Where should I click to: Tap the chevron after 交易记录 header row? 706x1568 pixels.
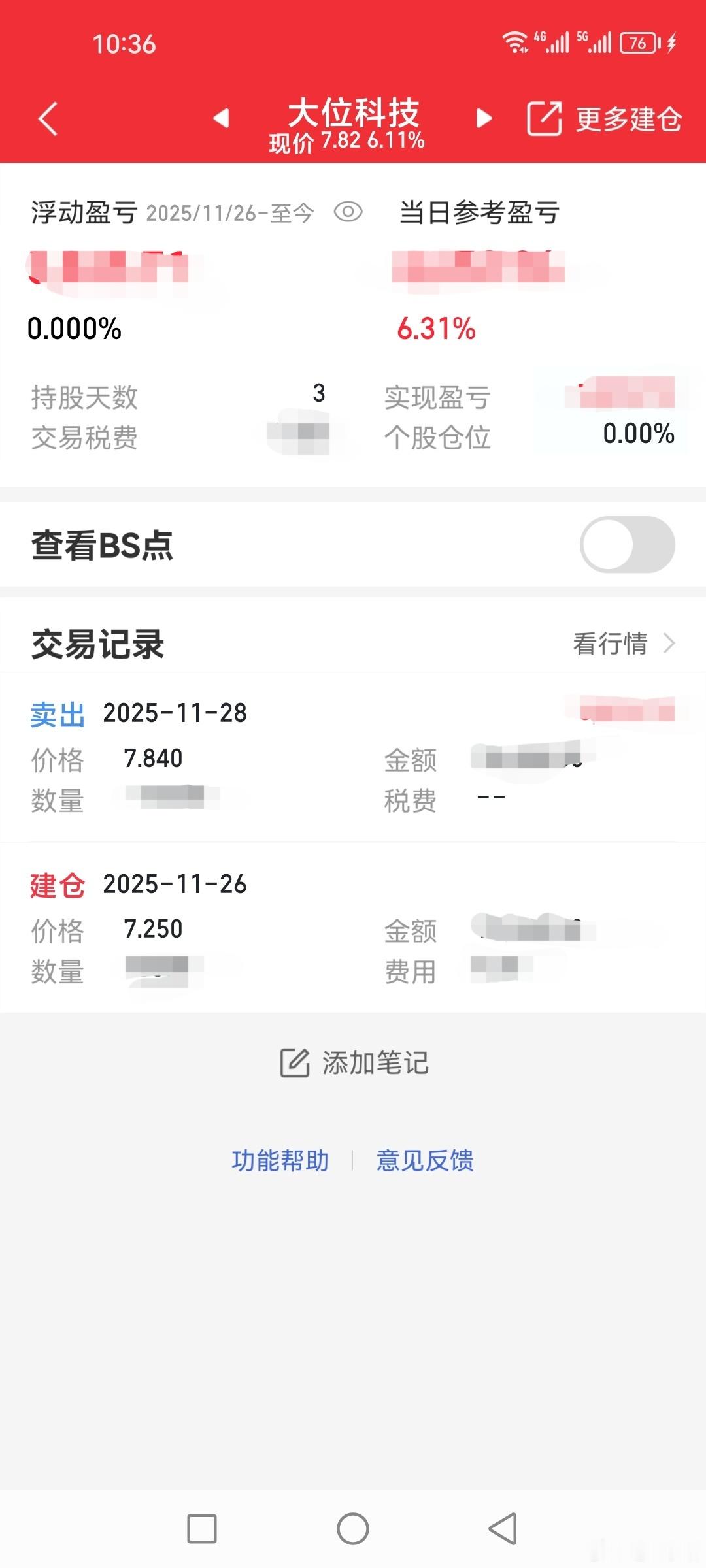[x=670, y=644]
